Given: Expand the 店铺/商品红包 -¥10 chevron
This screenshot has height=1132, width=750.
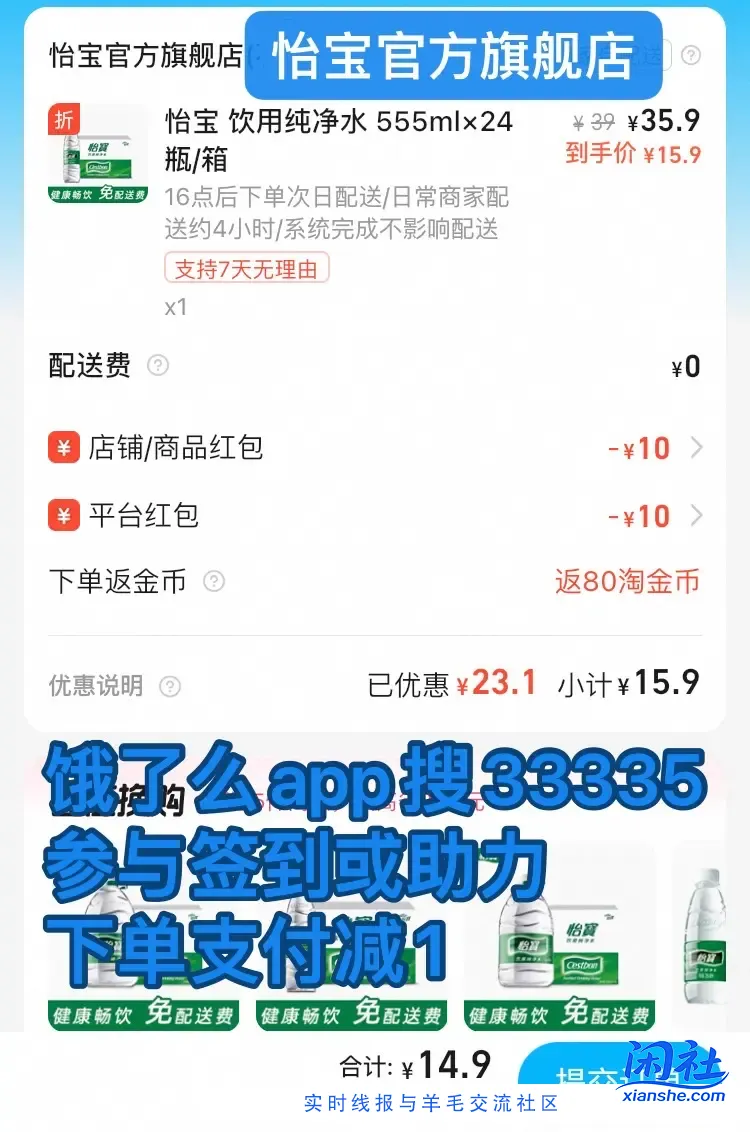Looking at the screenshot, I should click(x=697, y=448).
